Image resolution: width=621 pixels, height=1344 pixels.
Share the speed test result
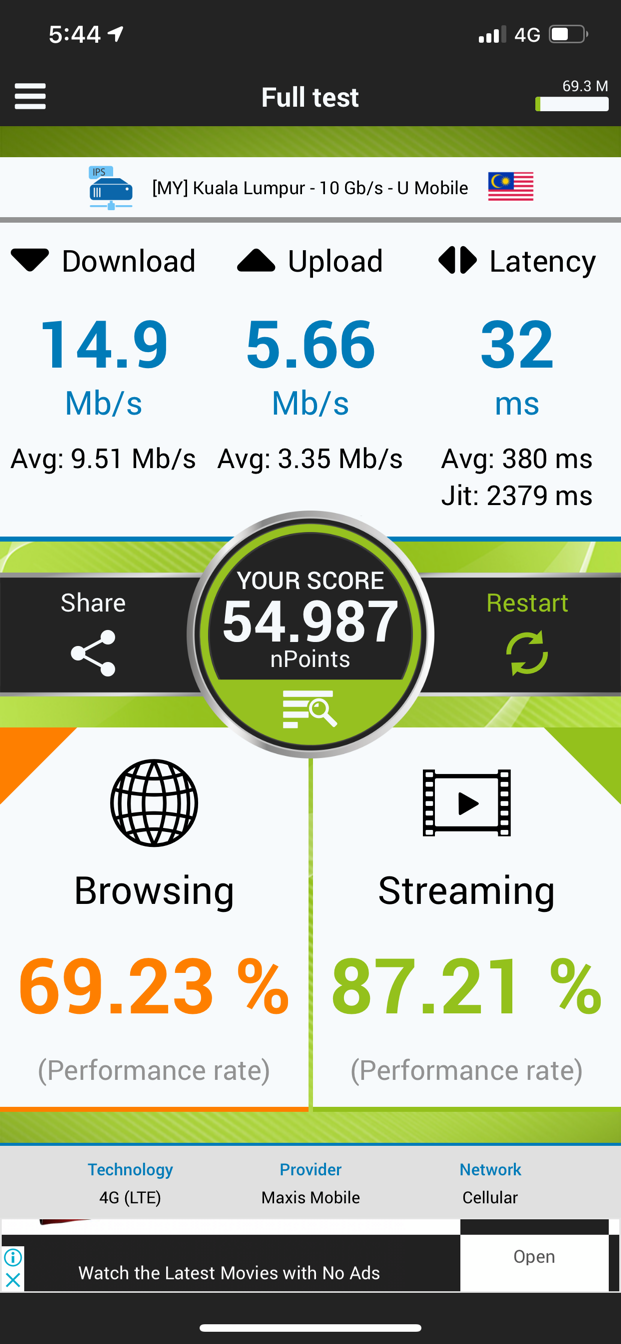tap(93, 633)
